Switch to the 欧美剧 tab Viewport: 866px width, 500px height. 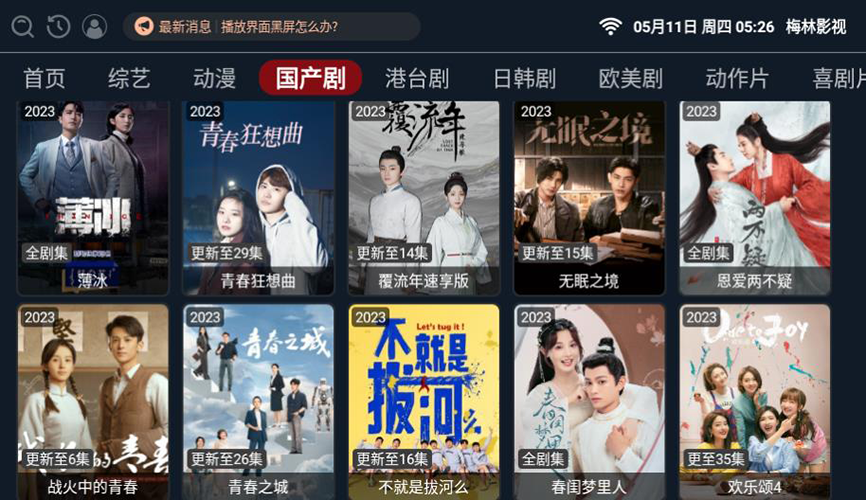pos(631,79)
